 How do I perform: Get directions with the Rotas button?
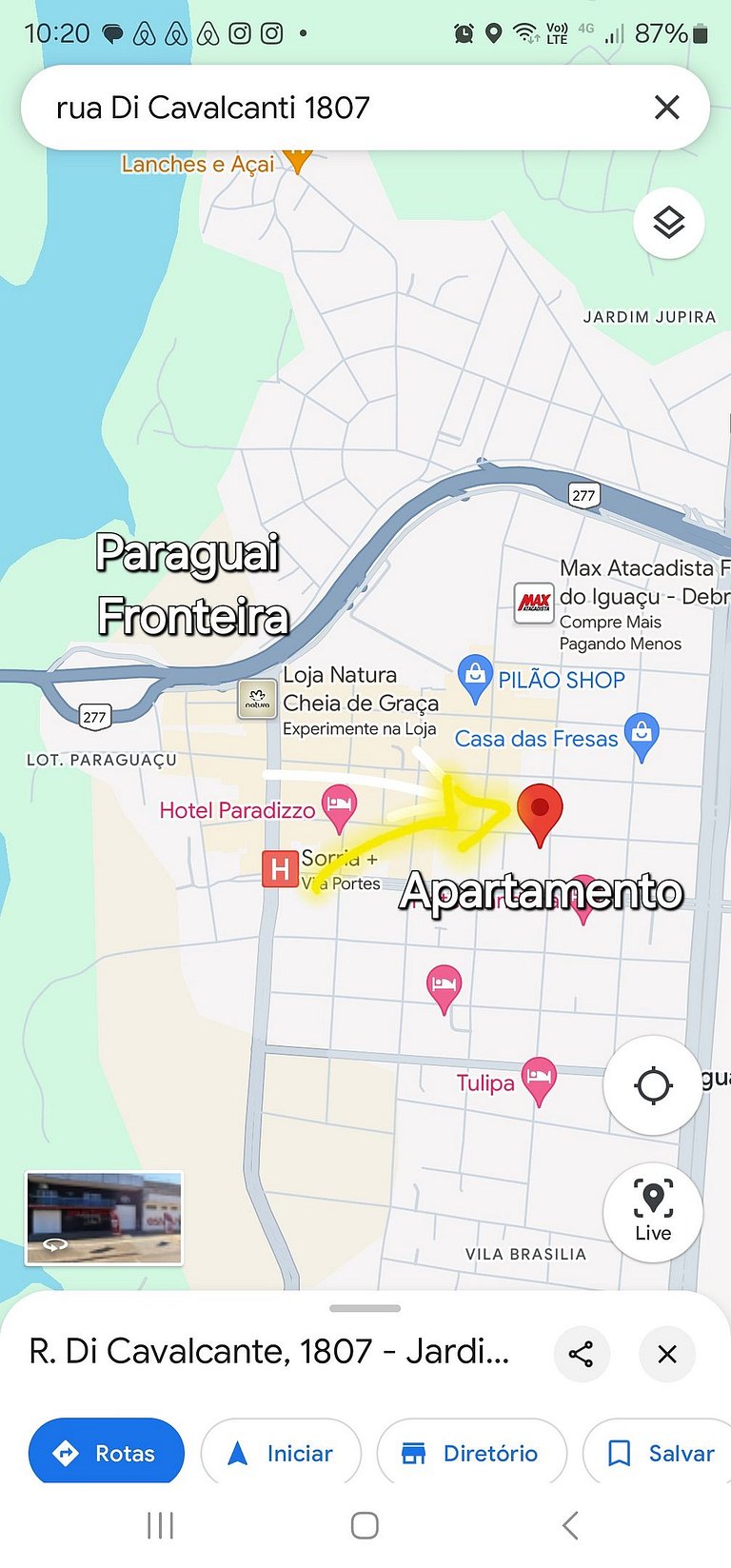pos(107,1453)
